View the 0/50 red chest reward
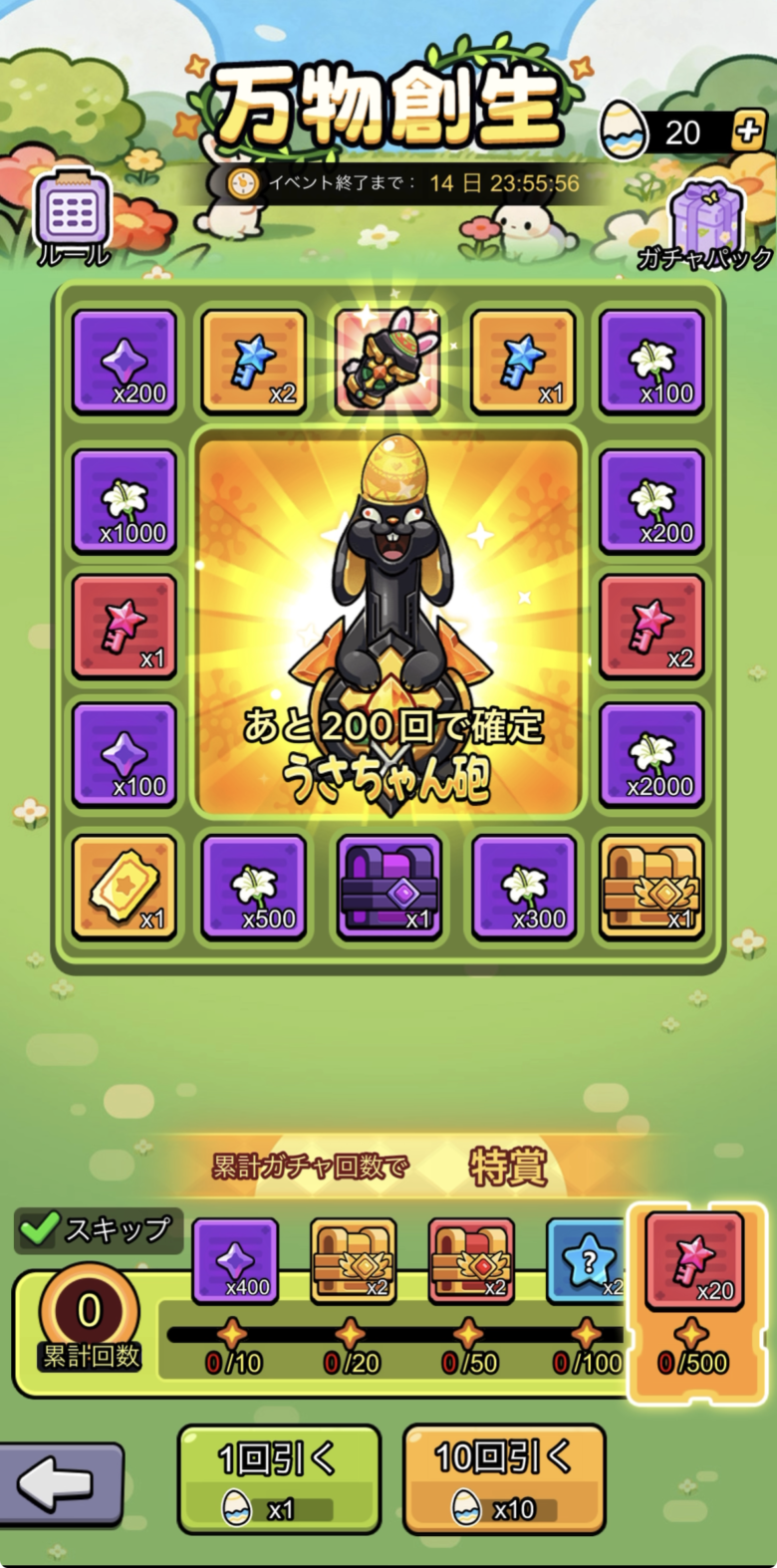 click(471, 1261)
